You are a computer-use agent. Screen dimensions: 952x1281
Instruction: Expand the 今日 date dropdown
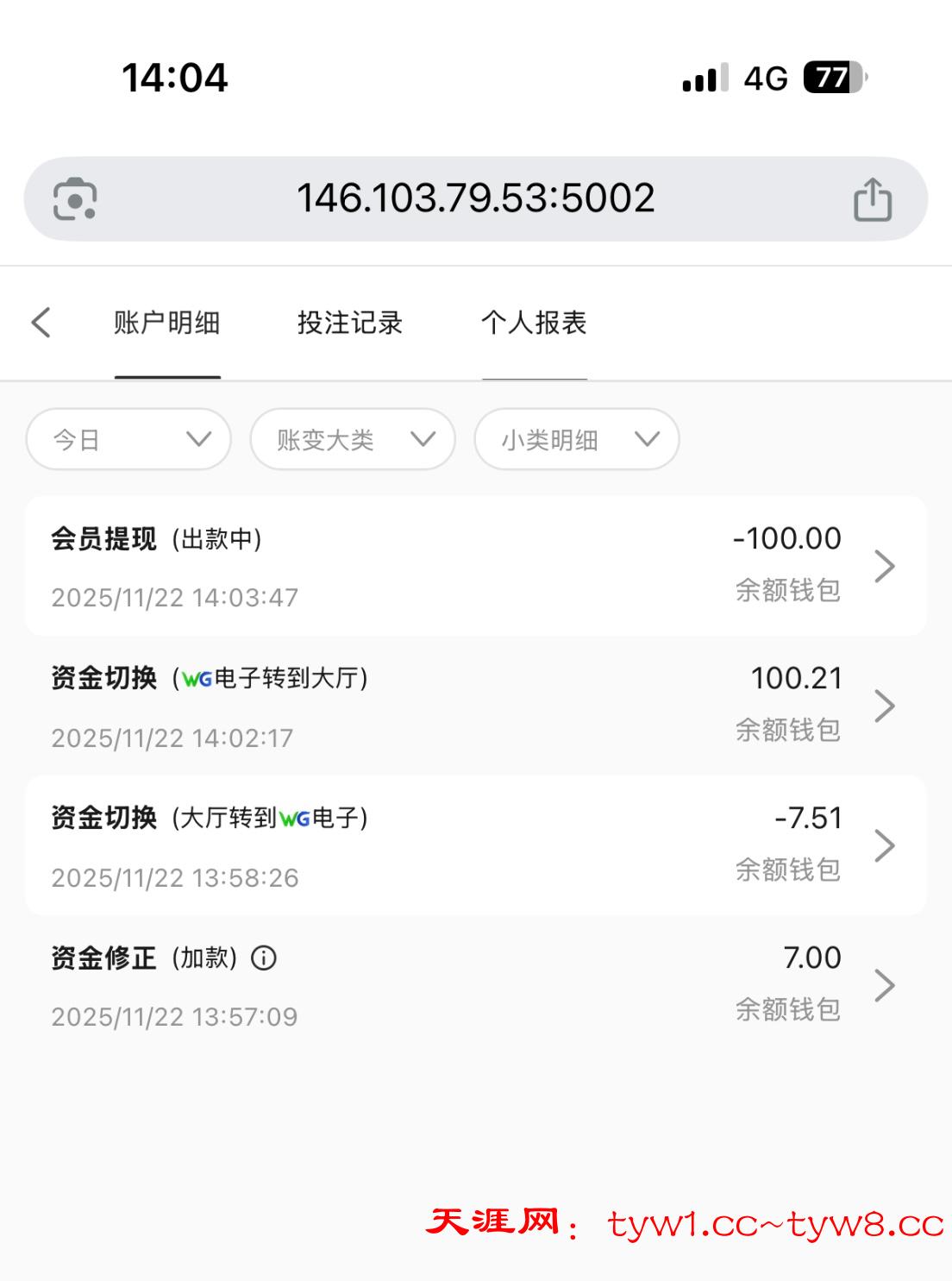tap(128, 440)
